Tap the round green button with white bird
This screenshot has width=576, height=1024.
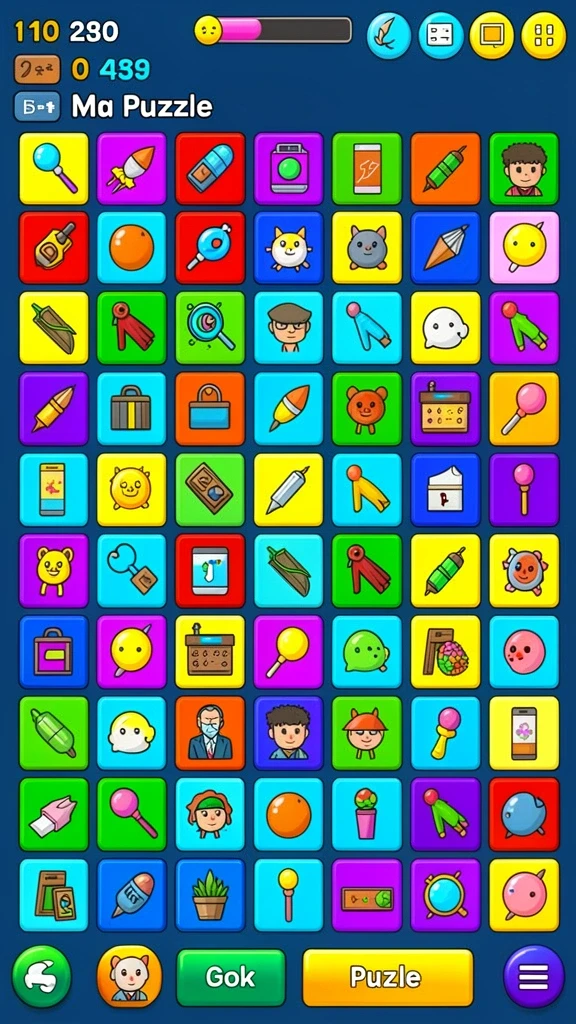point(42,976)
